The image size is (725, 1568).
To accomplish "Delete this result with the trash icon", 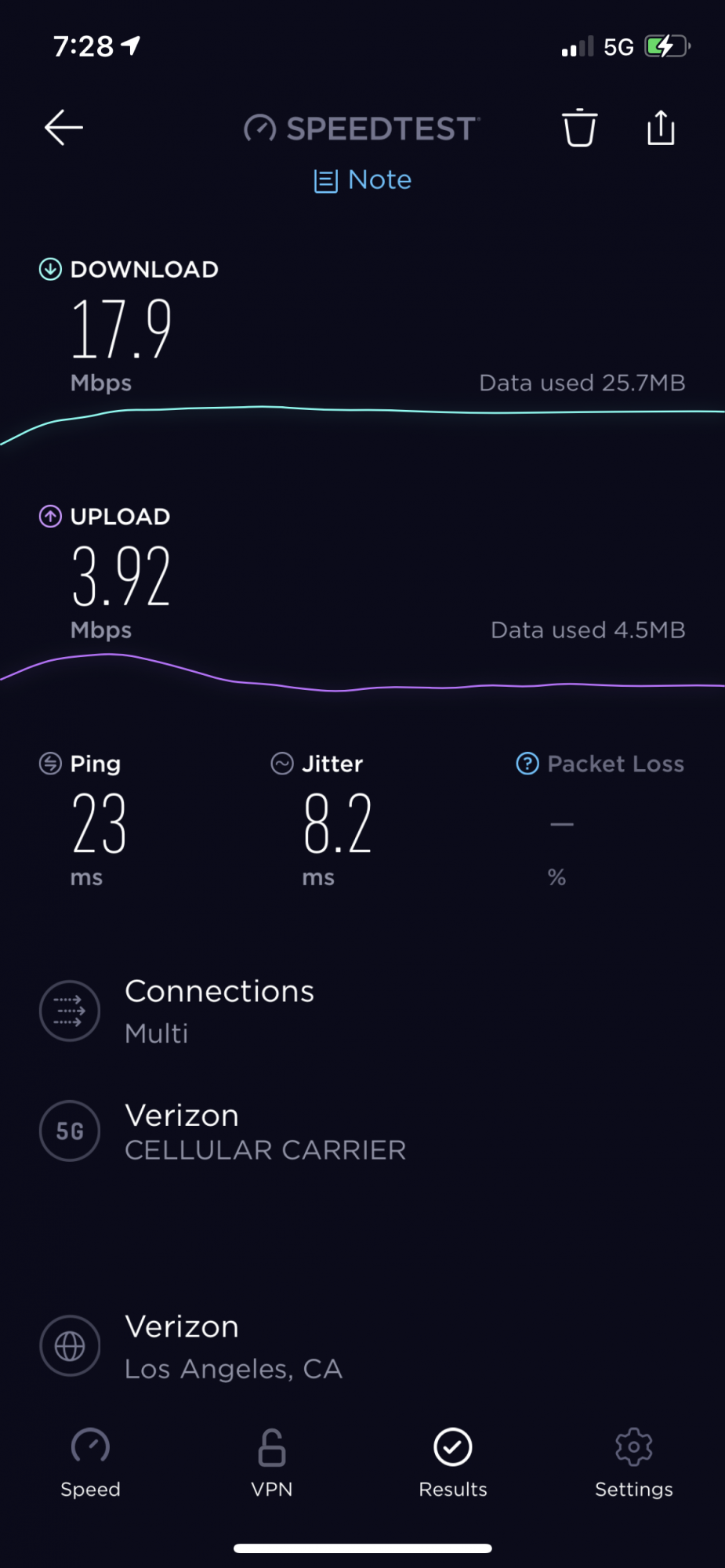I will click(x=580, y=128).
